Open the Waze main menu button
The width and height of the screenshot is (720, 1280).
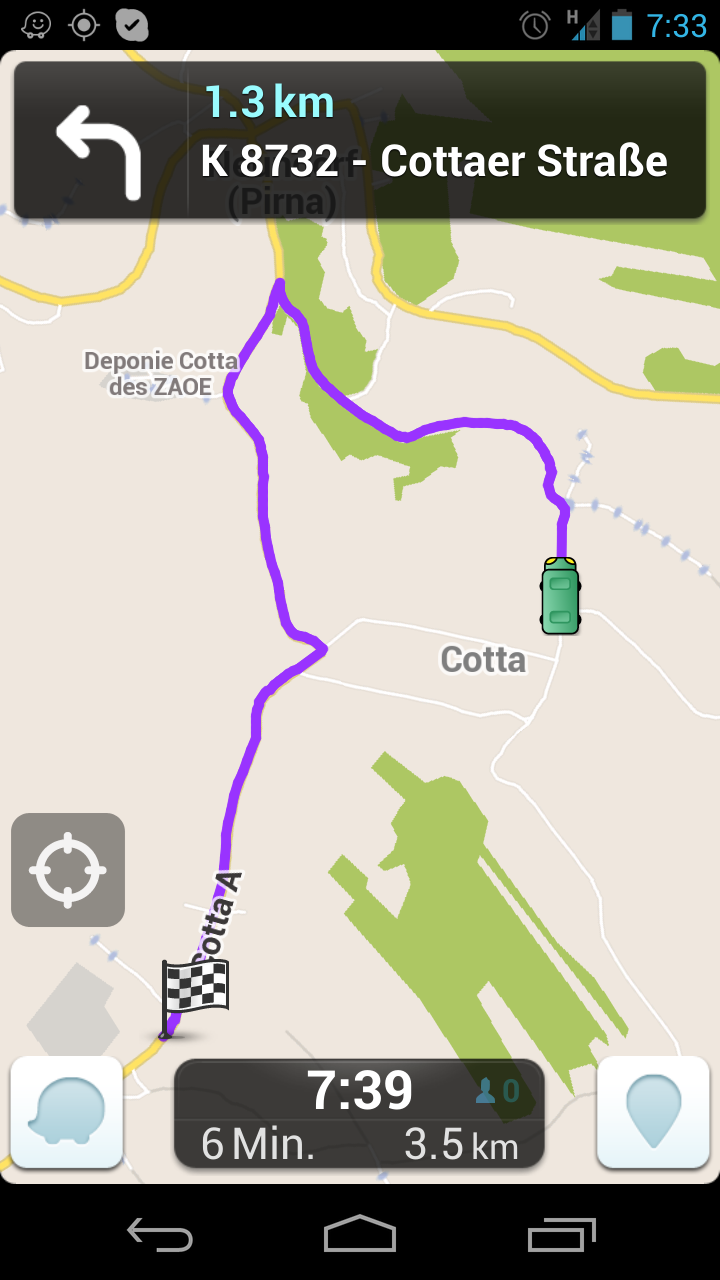click(67, 1113)
